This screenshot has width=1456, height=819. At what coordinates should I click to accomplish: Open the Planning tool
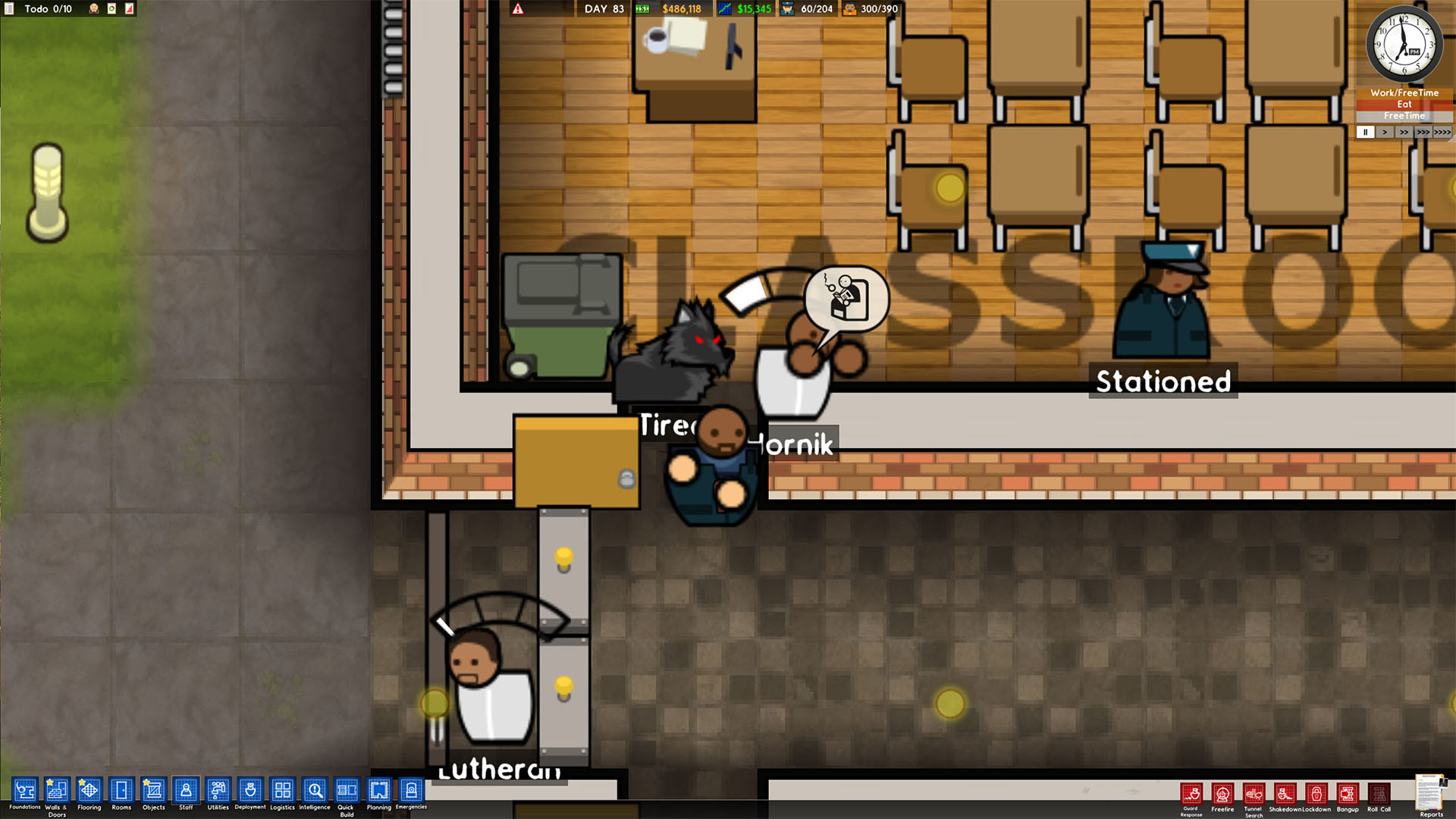(x=378, y=791)
